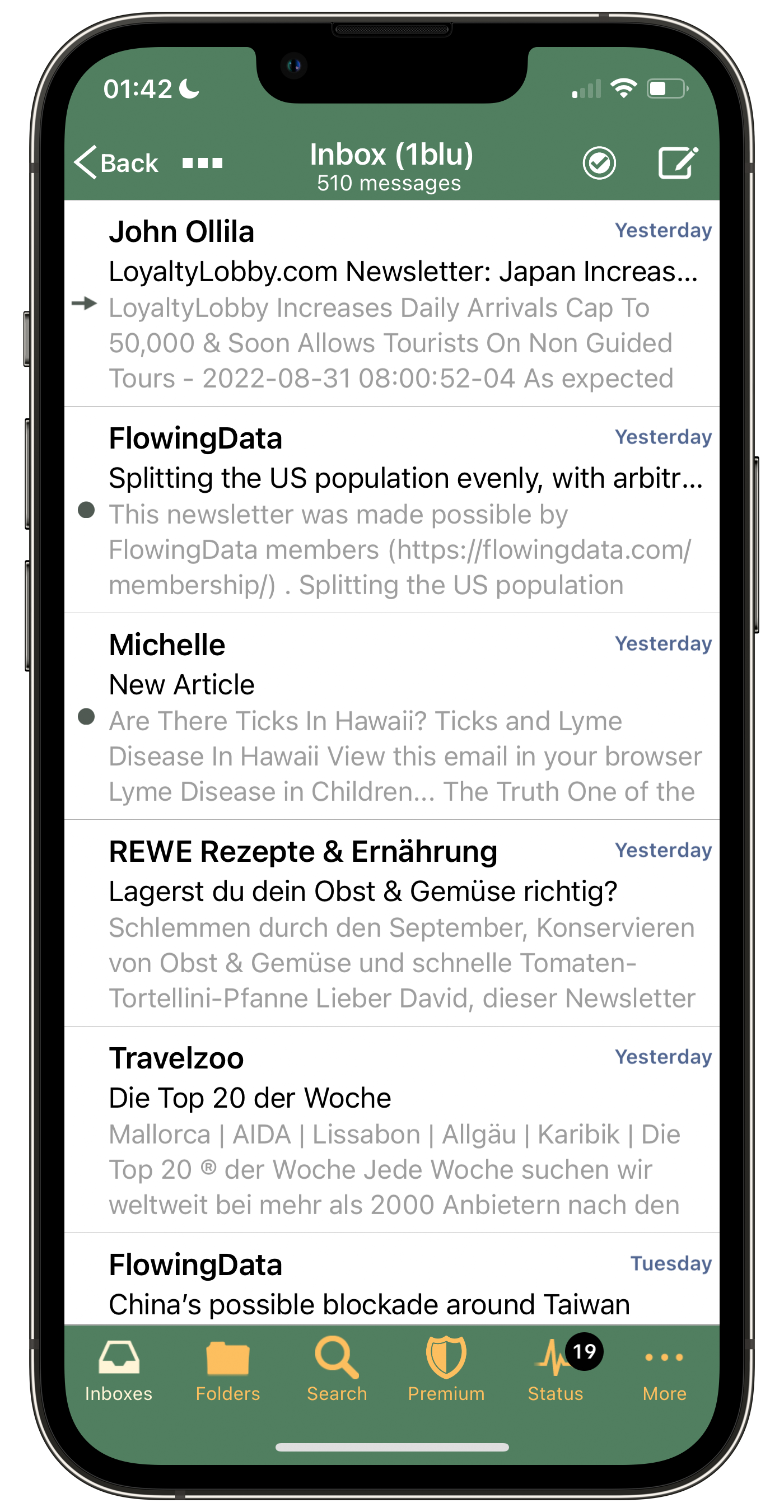
Task: Open Travelzoo's Die Top 20 der Woche
Action: (x=391, y=1130)
